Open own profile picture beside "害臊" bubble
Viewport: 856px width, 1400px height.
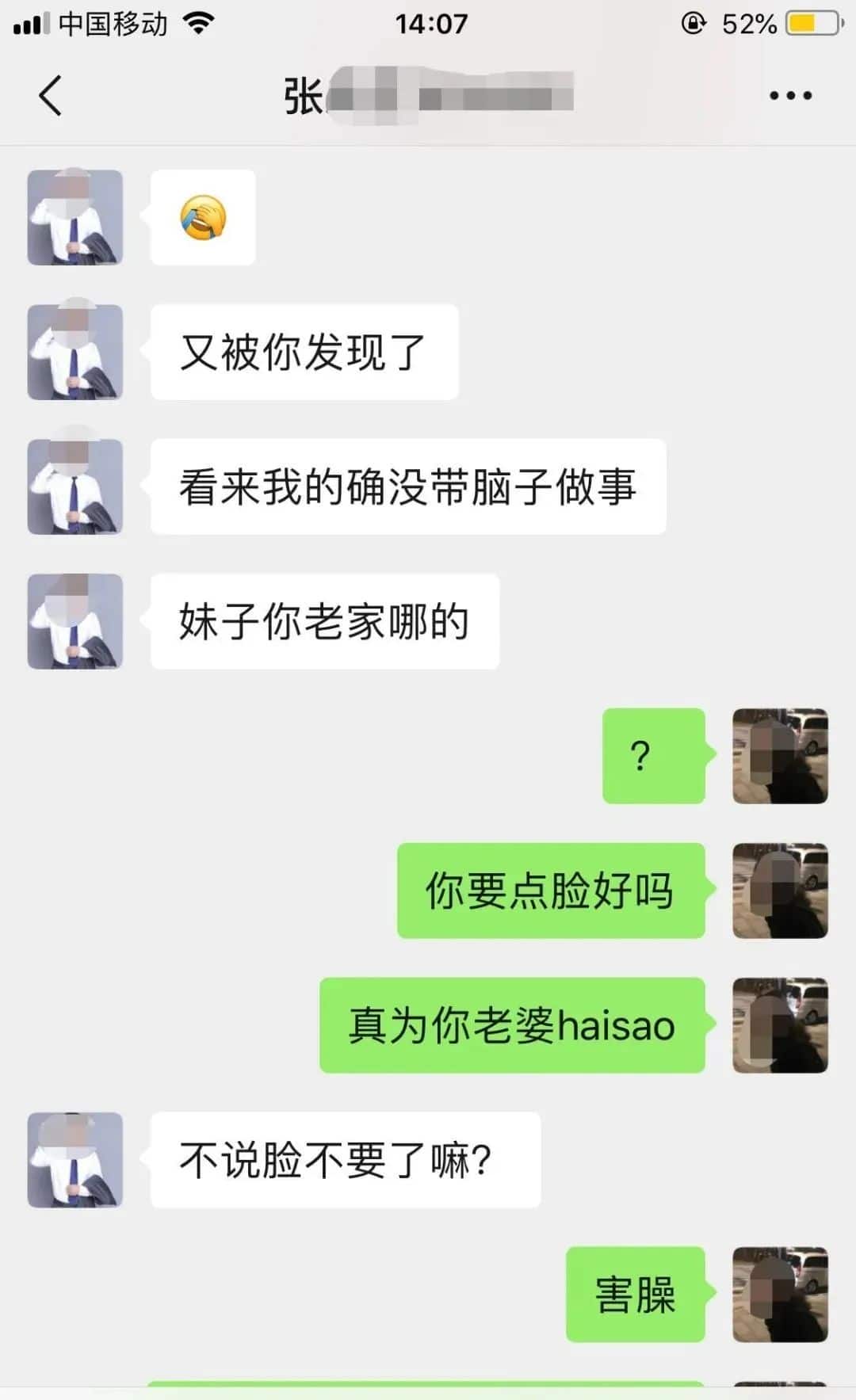click(780, 1295)
